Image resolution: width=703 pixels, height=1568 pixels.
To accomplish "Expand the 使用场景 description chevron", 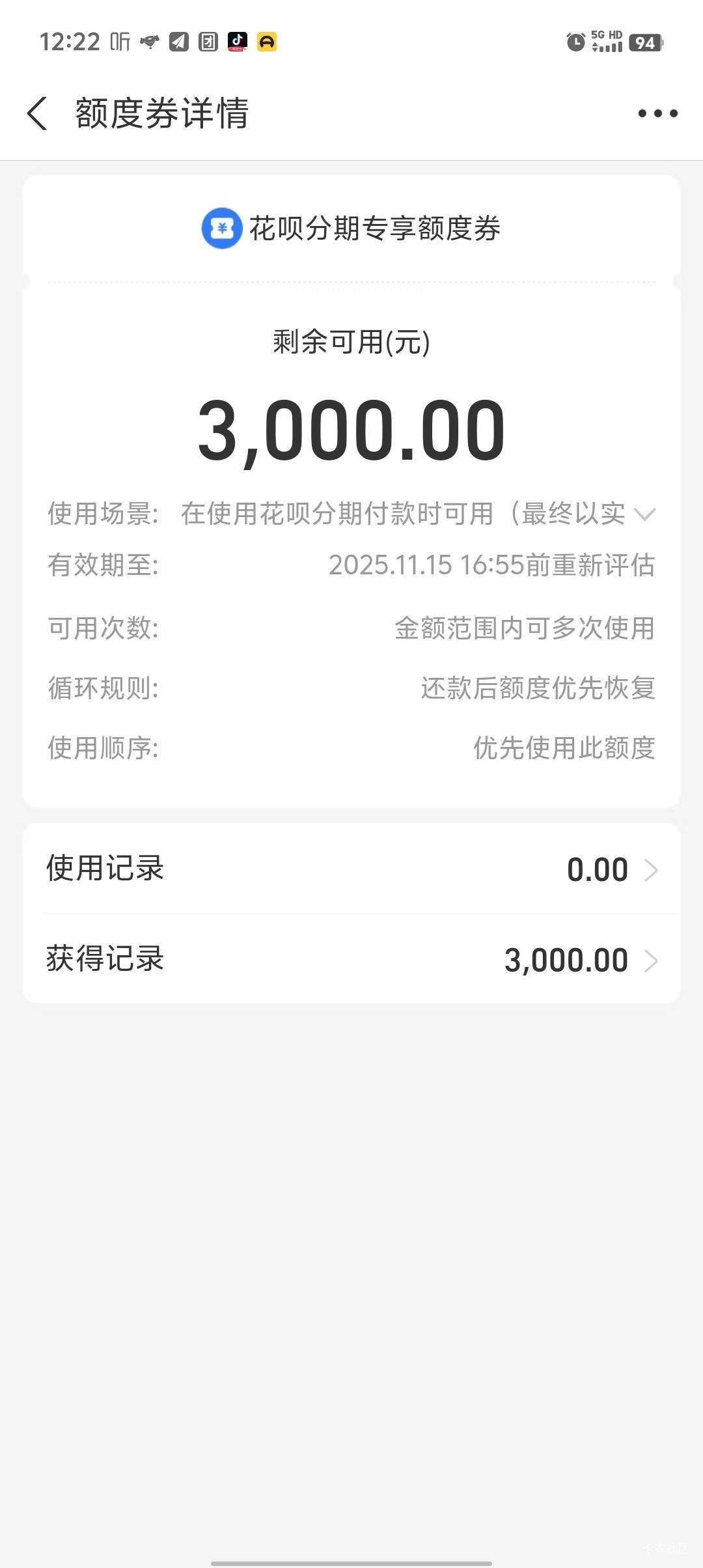I will point(644,514).
